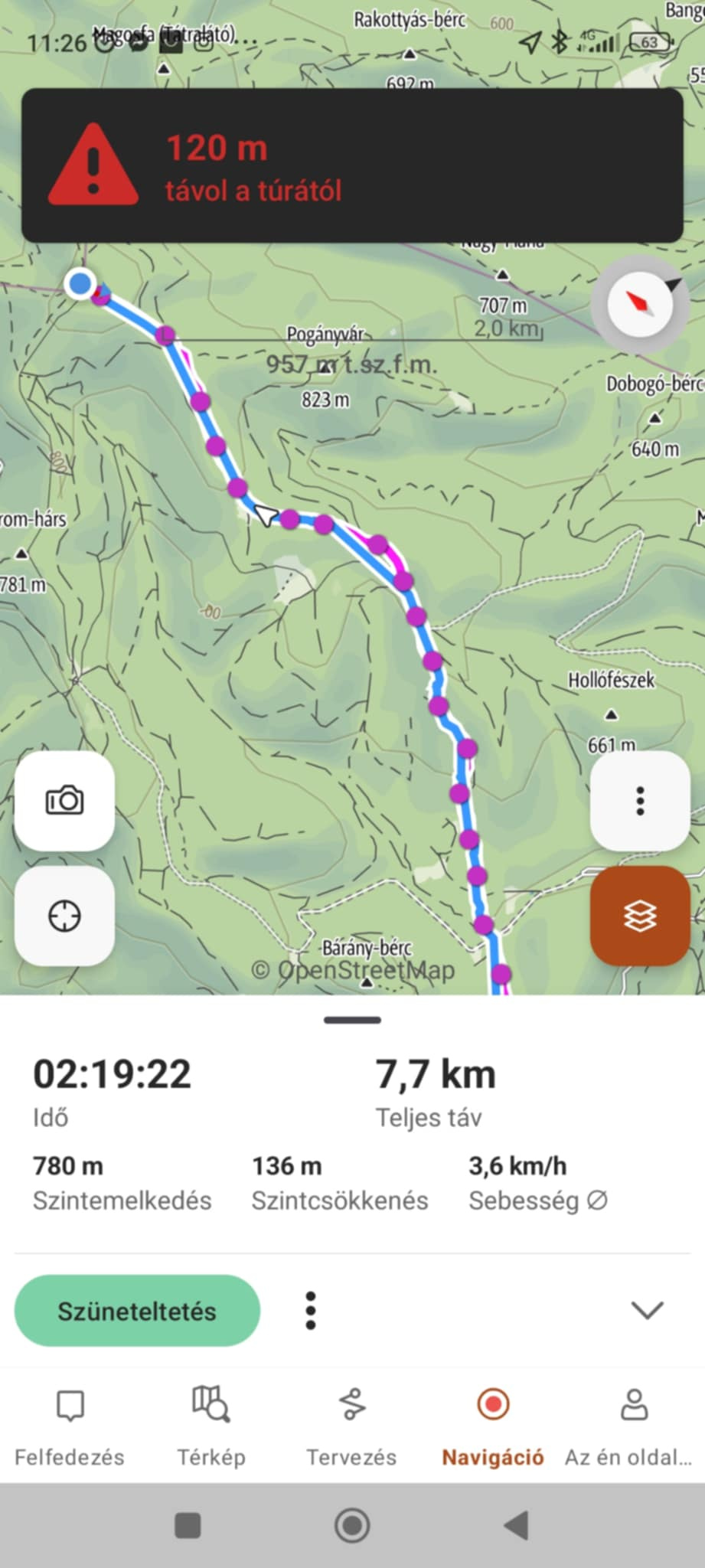
Task: Center the map on my location
Action: (64, 916)
